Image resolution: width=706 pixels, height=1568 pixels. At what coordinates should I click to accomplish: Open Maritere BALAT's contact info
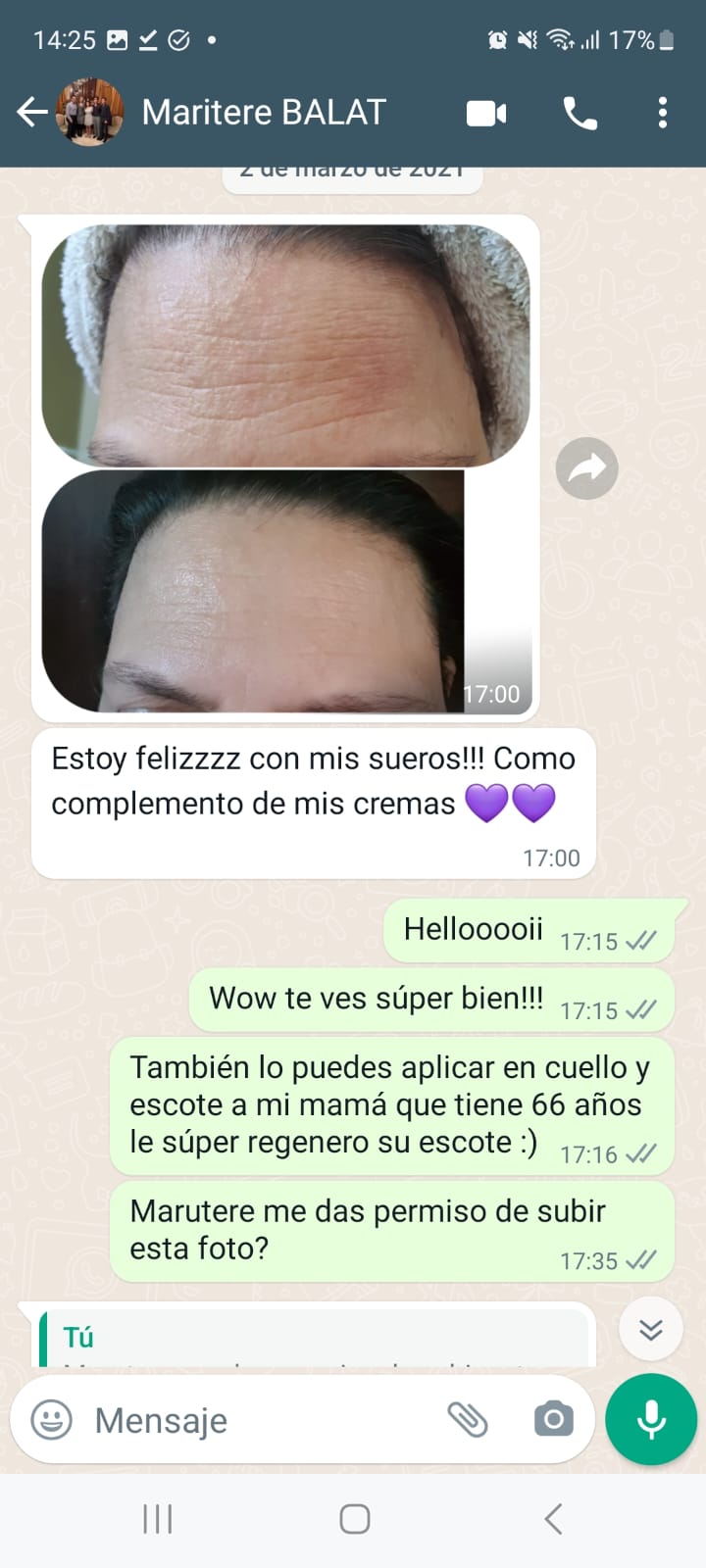tap(264, 113)
